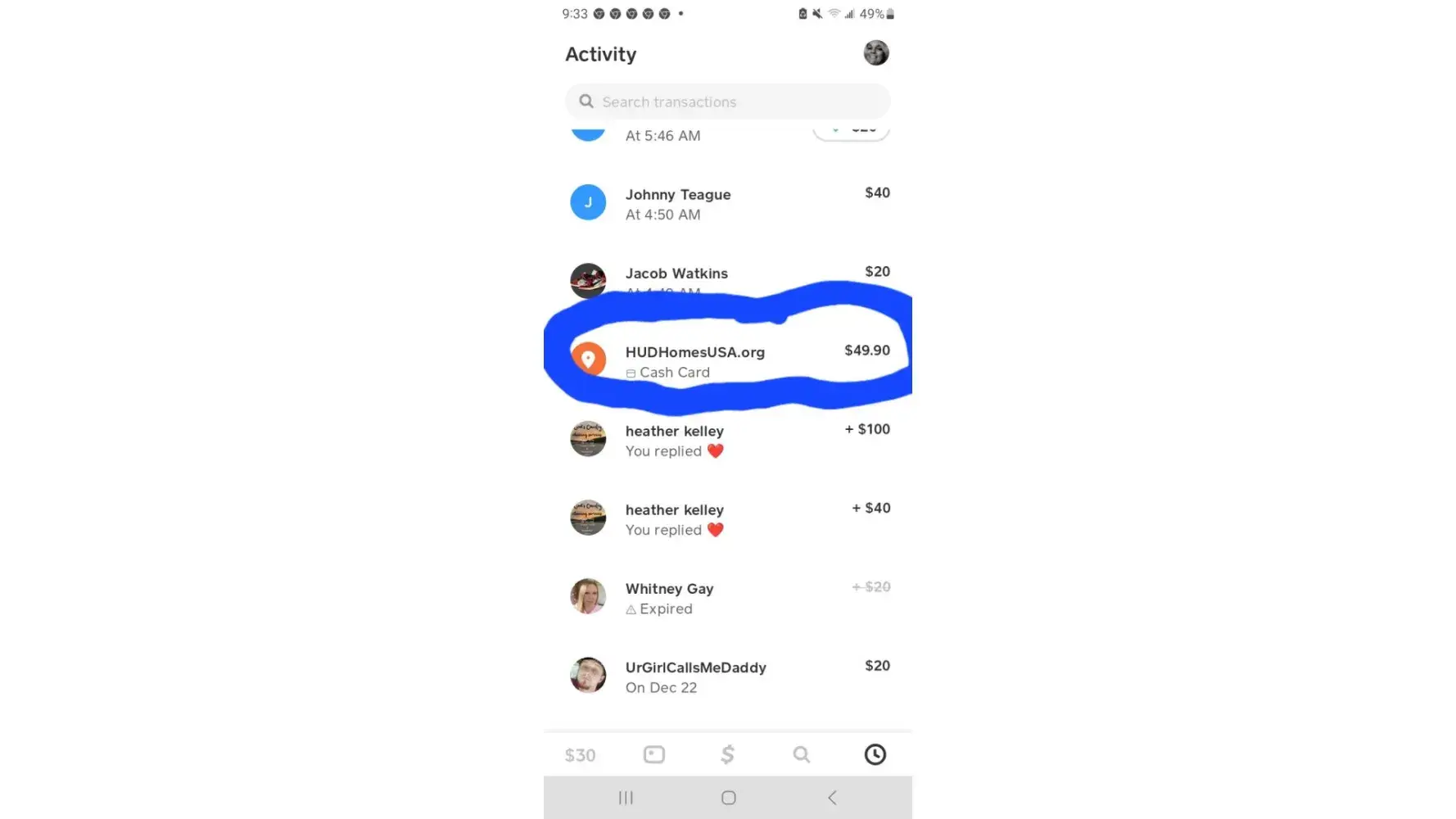
Task: Tap the Search transactions field
Action: (727, 102)
